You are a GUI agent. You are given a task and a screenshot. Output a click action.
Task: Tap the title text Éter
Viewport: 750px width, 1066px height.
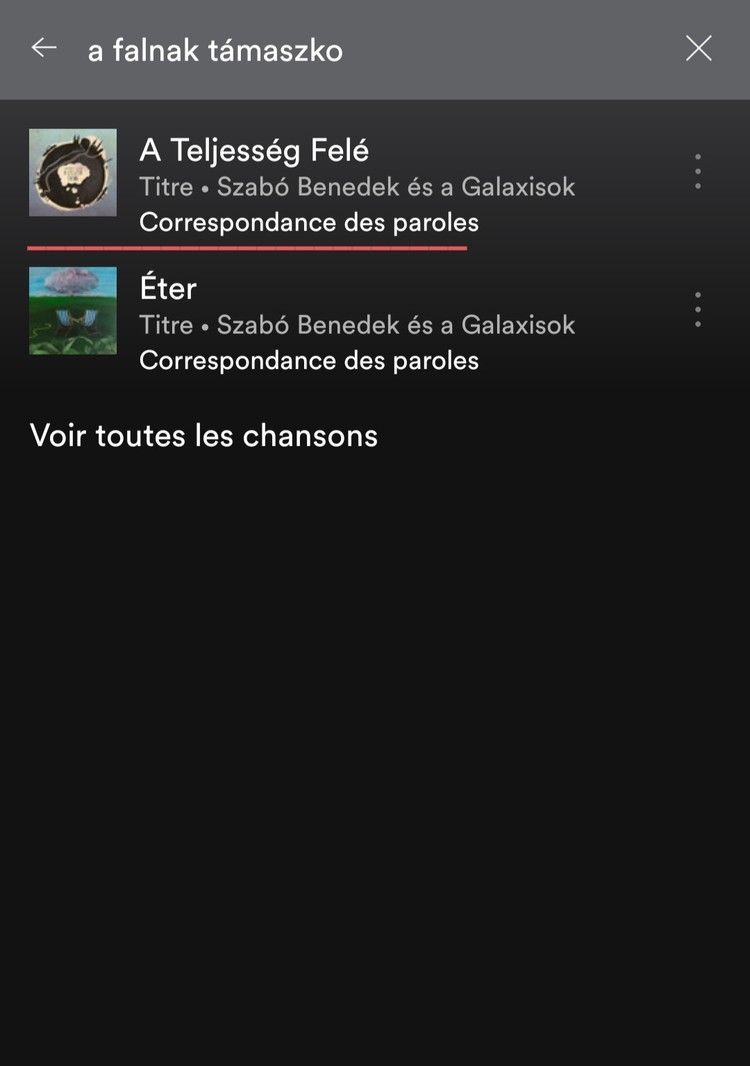(168, 289)
